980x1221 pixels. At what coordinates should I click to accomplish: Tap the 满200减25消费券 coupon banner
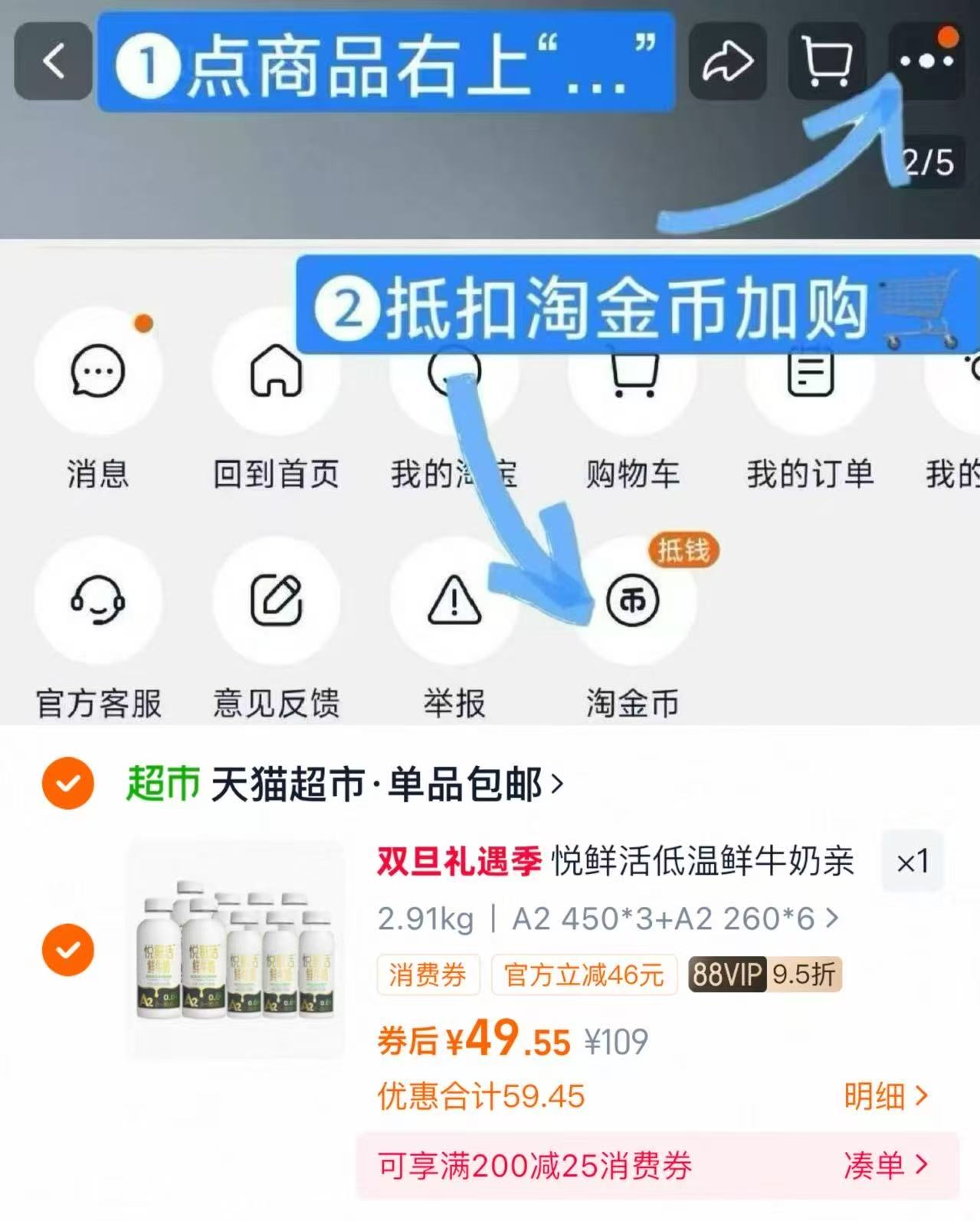(536, 1167)
